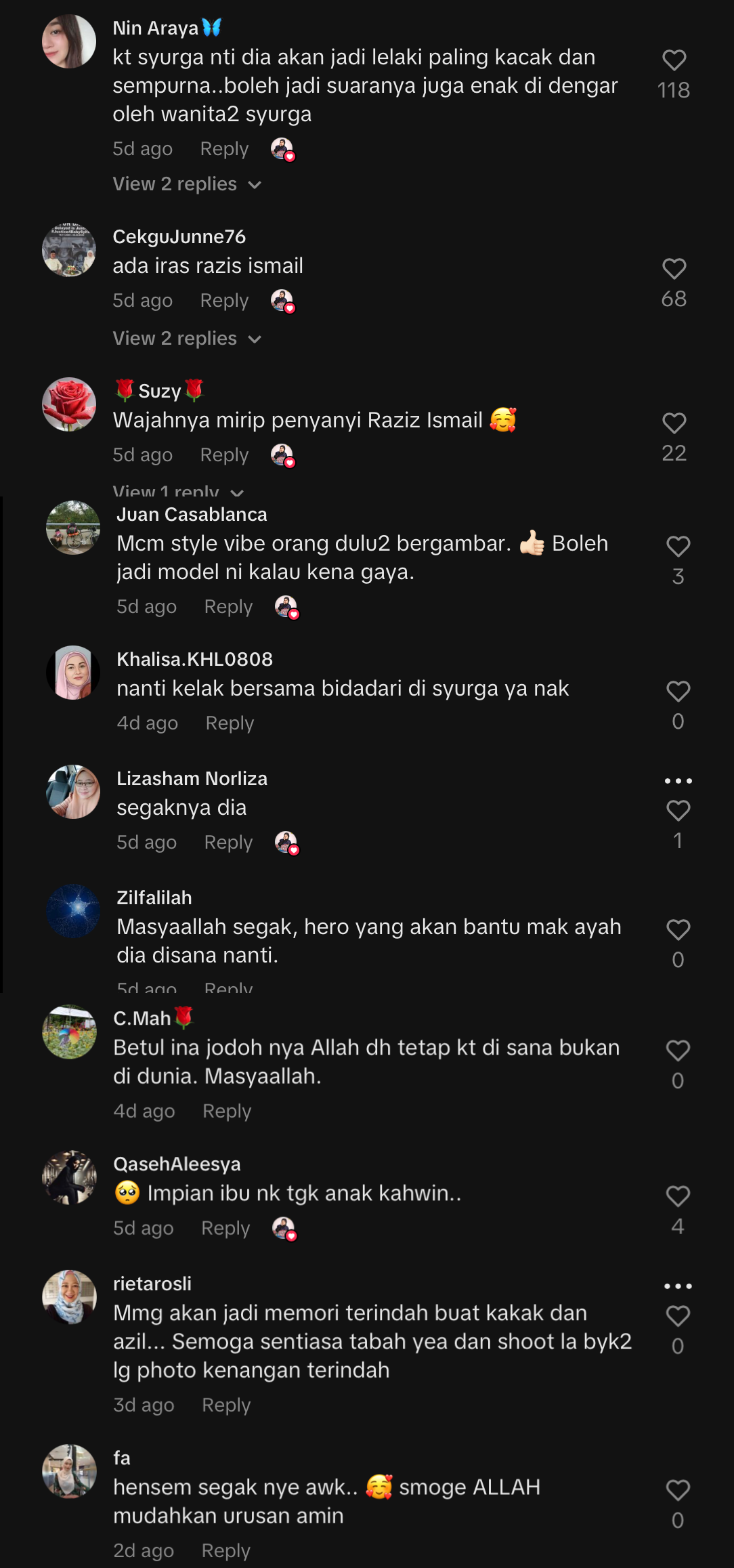
Task: Like Suzy's comment
Action: click(x=674, y=424)
